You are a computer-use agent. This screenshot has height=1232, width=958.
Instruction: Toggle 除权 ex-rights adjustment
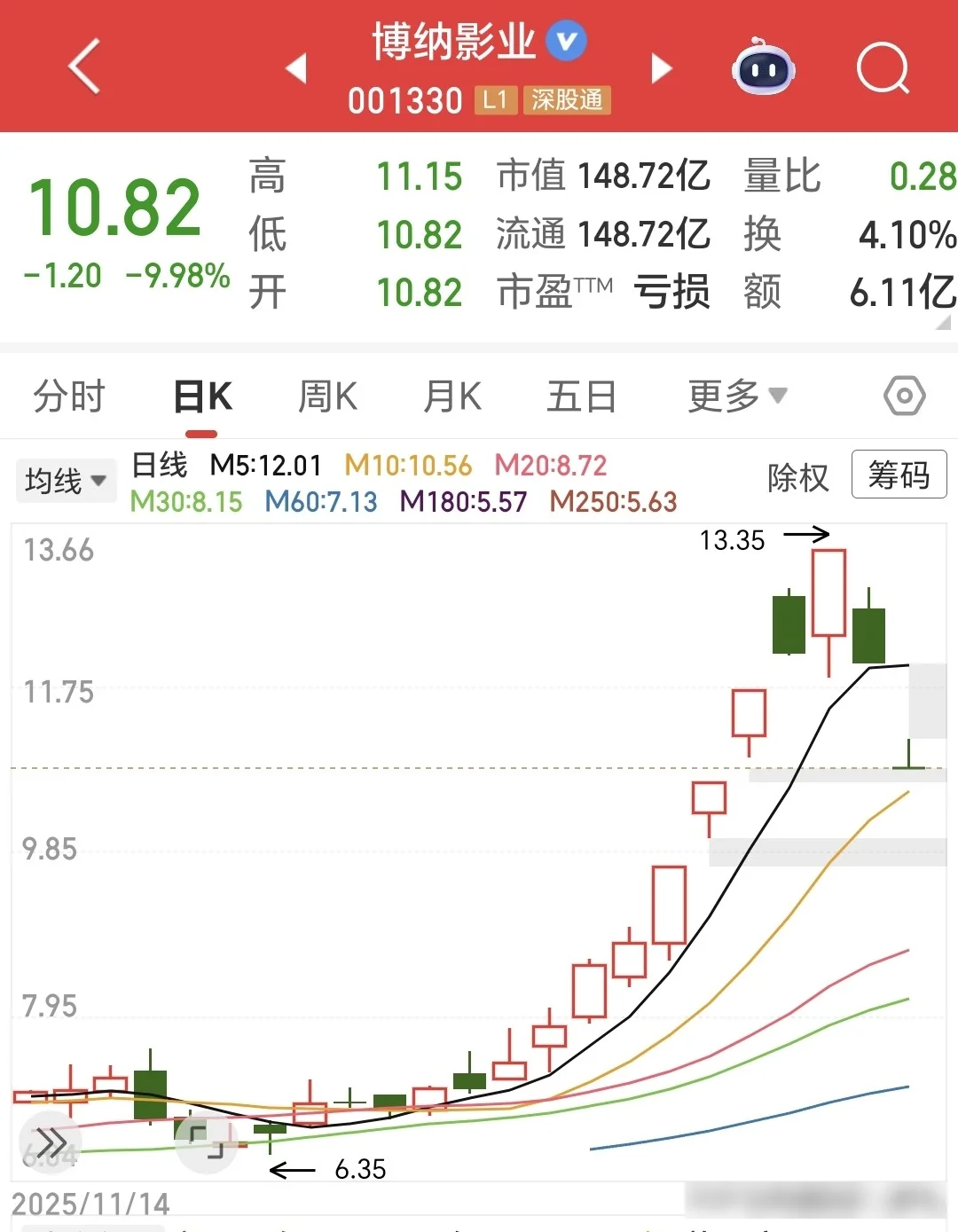pyautogui.click(x=797, y=476)
